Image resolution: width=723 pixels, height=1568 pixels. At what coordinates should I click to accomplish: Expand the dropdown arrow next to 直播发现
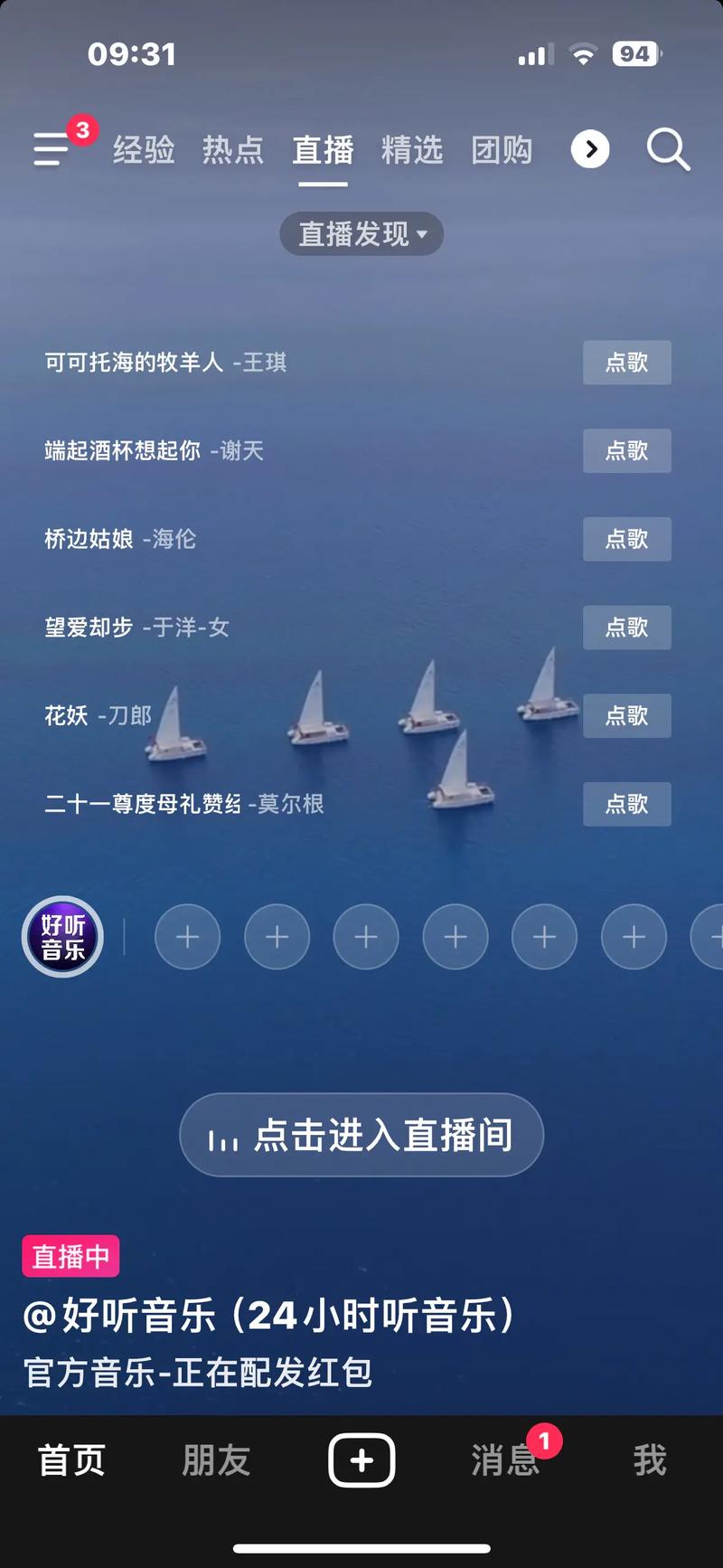click(x=424, y=233)
